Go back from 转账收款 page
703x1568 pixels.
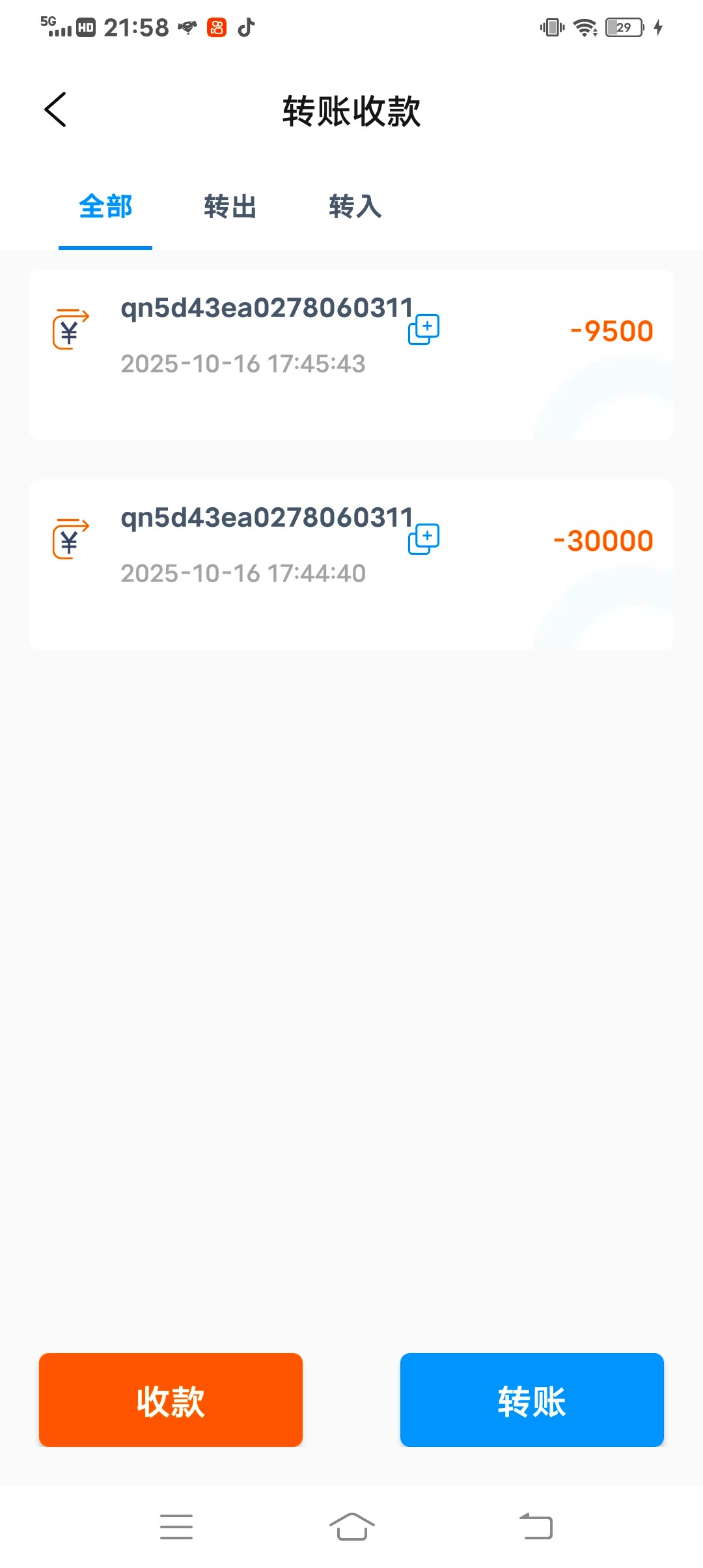coord(56,109)
